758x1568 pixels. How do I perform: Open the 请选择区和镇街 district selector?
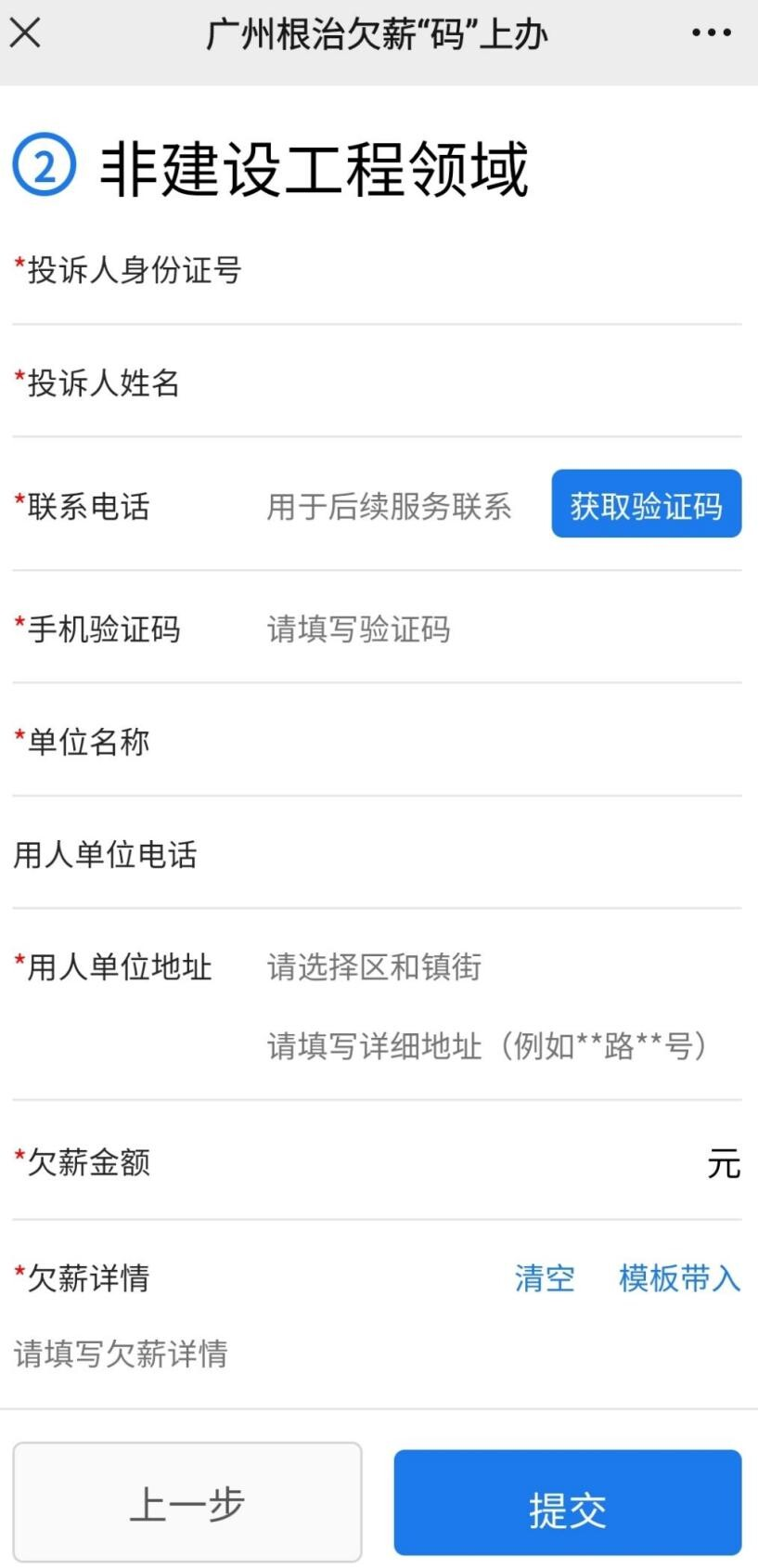coord(375,967)
